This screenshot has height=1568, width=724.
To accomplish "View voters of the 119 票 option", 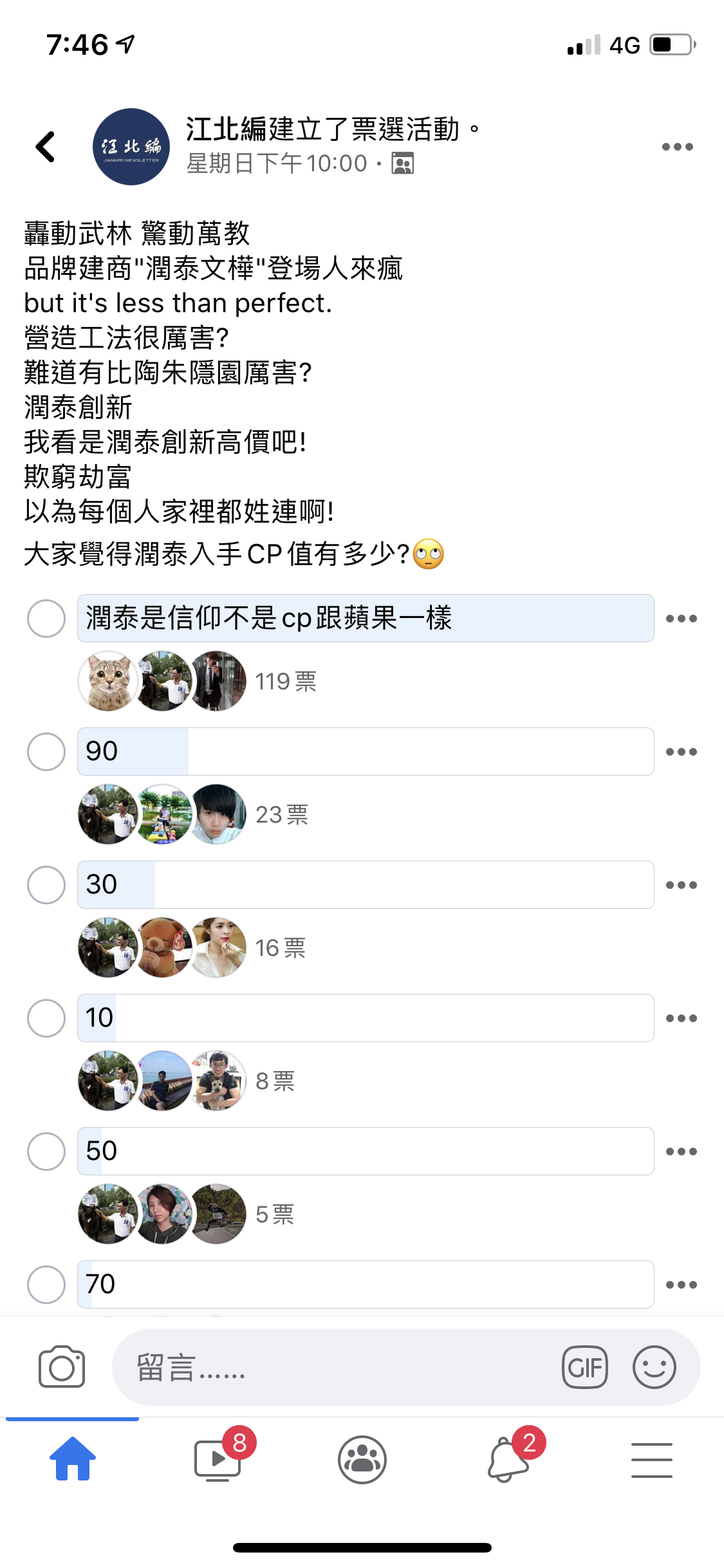I will click(285, 682).
